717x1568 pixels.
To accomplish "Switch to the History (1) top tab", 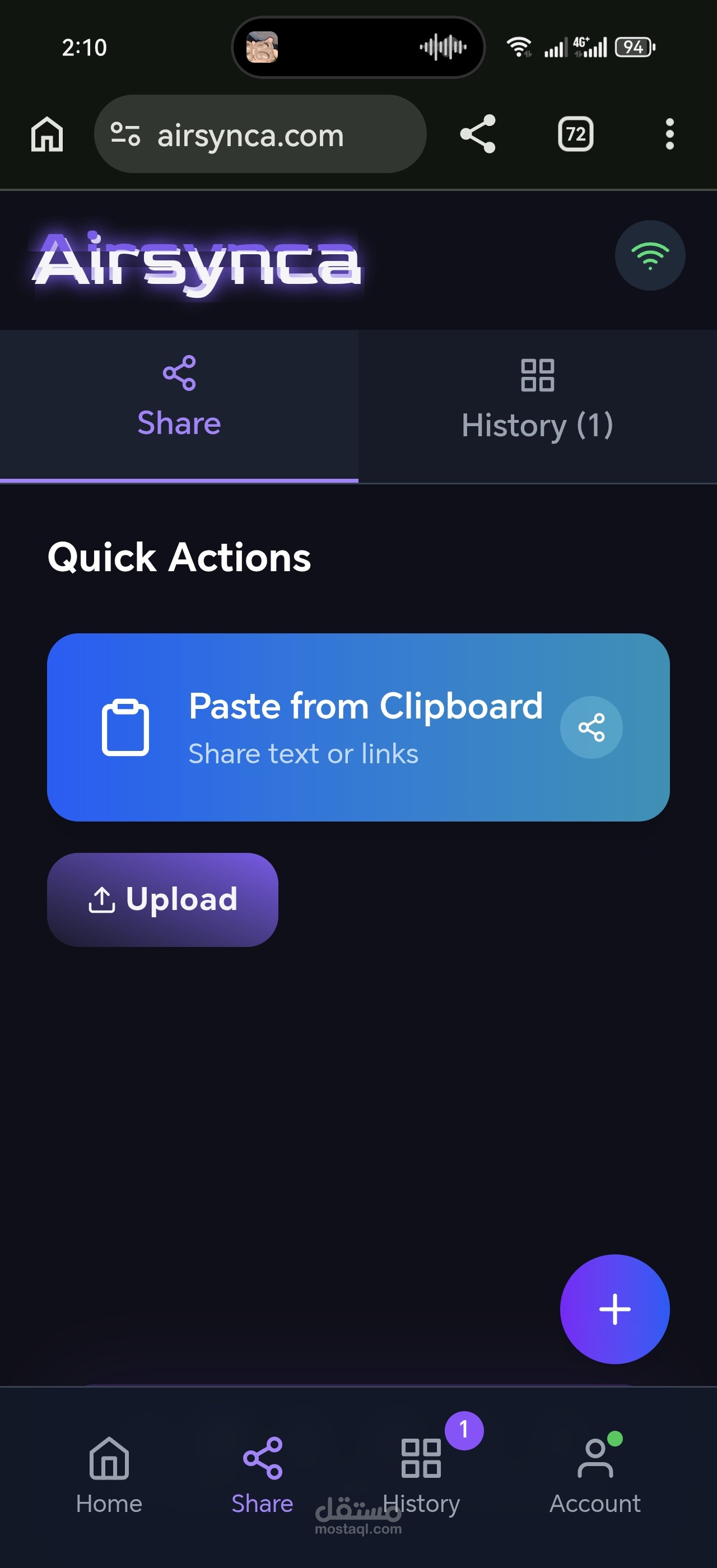I will (537, 406).
